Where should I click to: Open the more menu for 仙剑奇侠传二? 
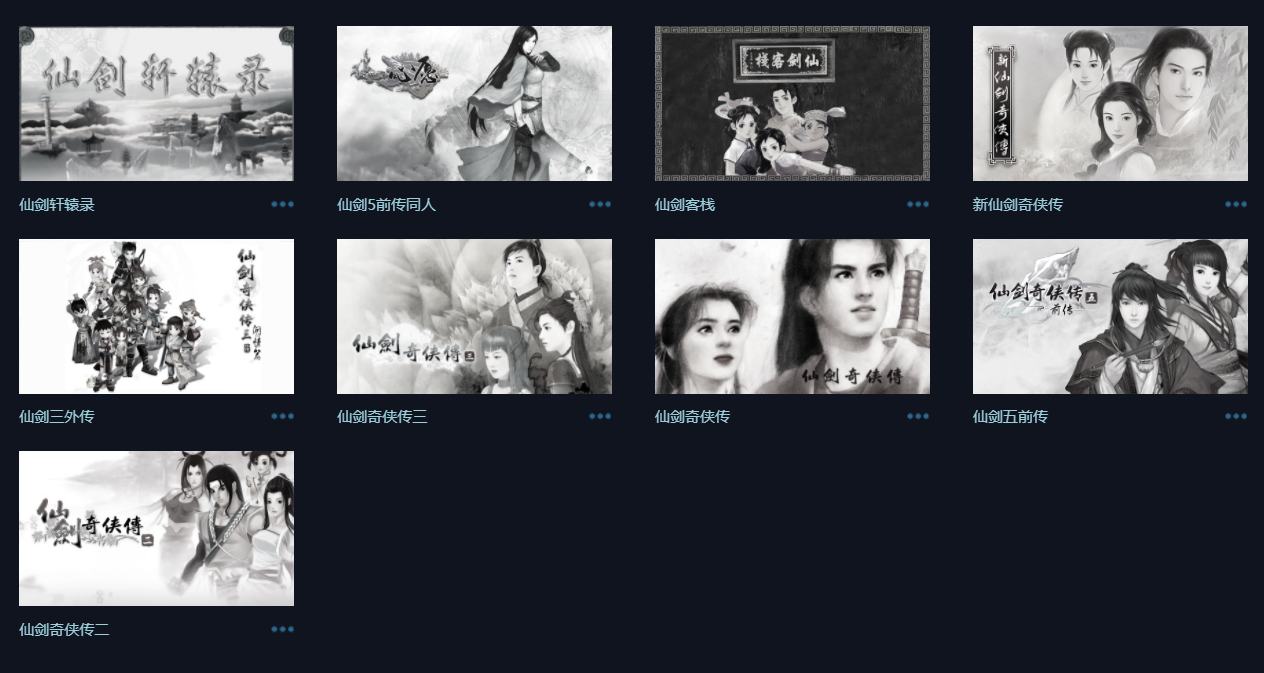click(x=282, y=629)
